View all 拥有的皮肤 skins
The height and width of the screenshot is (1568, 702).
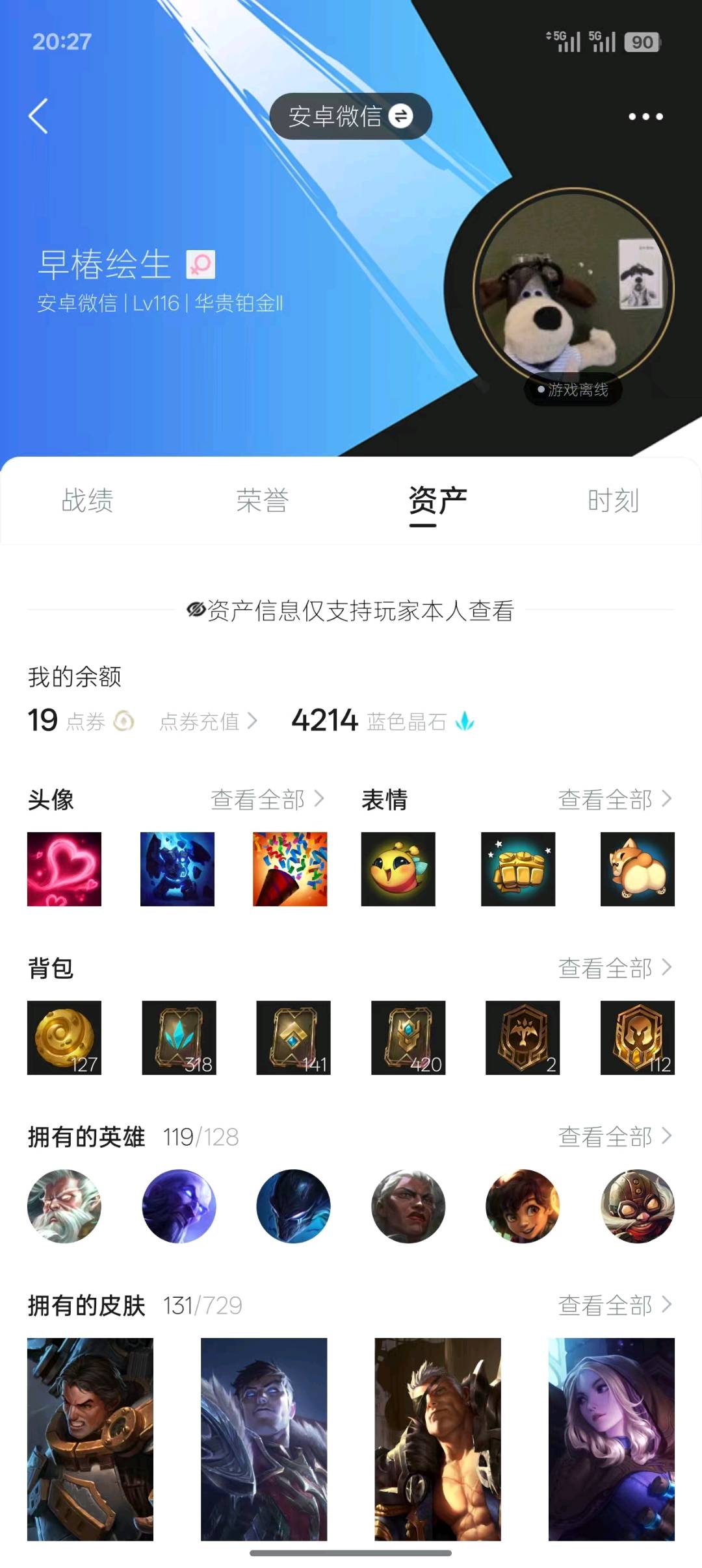point(615,1305)
